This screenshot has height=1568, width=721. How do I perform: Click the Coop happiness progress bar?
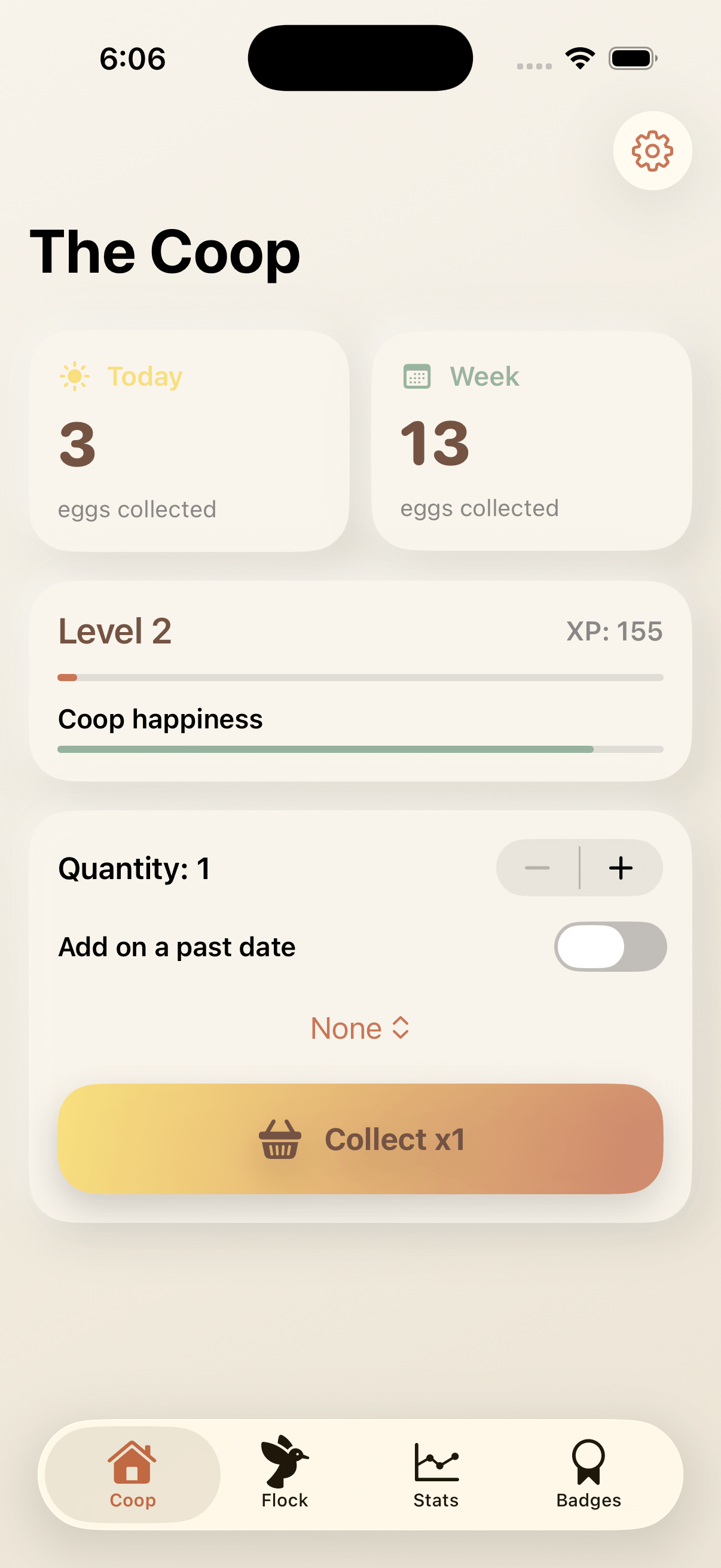click(x=359, y=749)
